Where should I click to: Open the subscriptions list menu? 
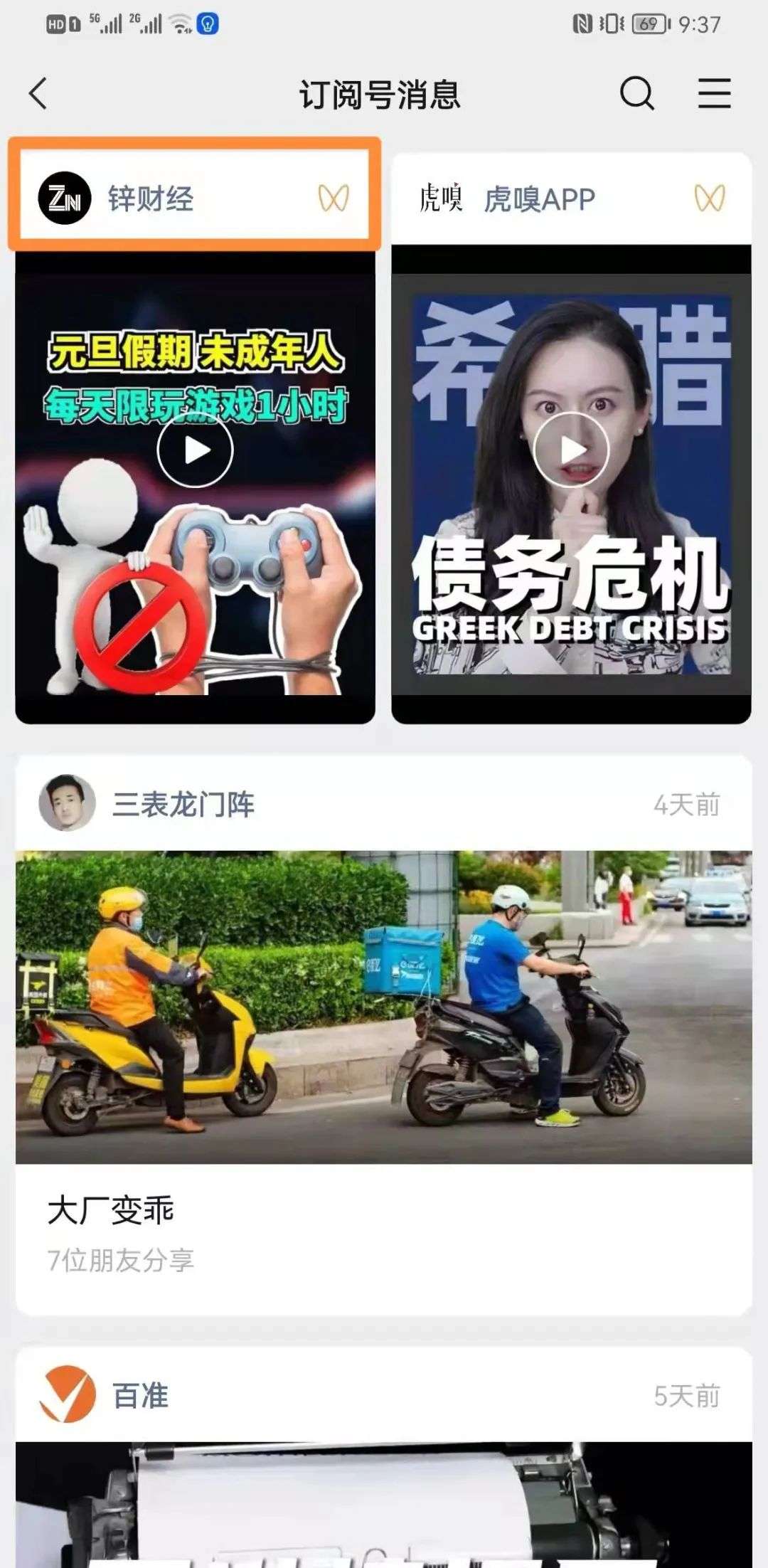click(714, 93)
